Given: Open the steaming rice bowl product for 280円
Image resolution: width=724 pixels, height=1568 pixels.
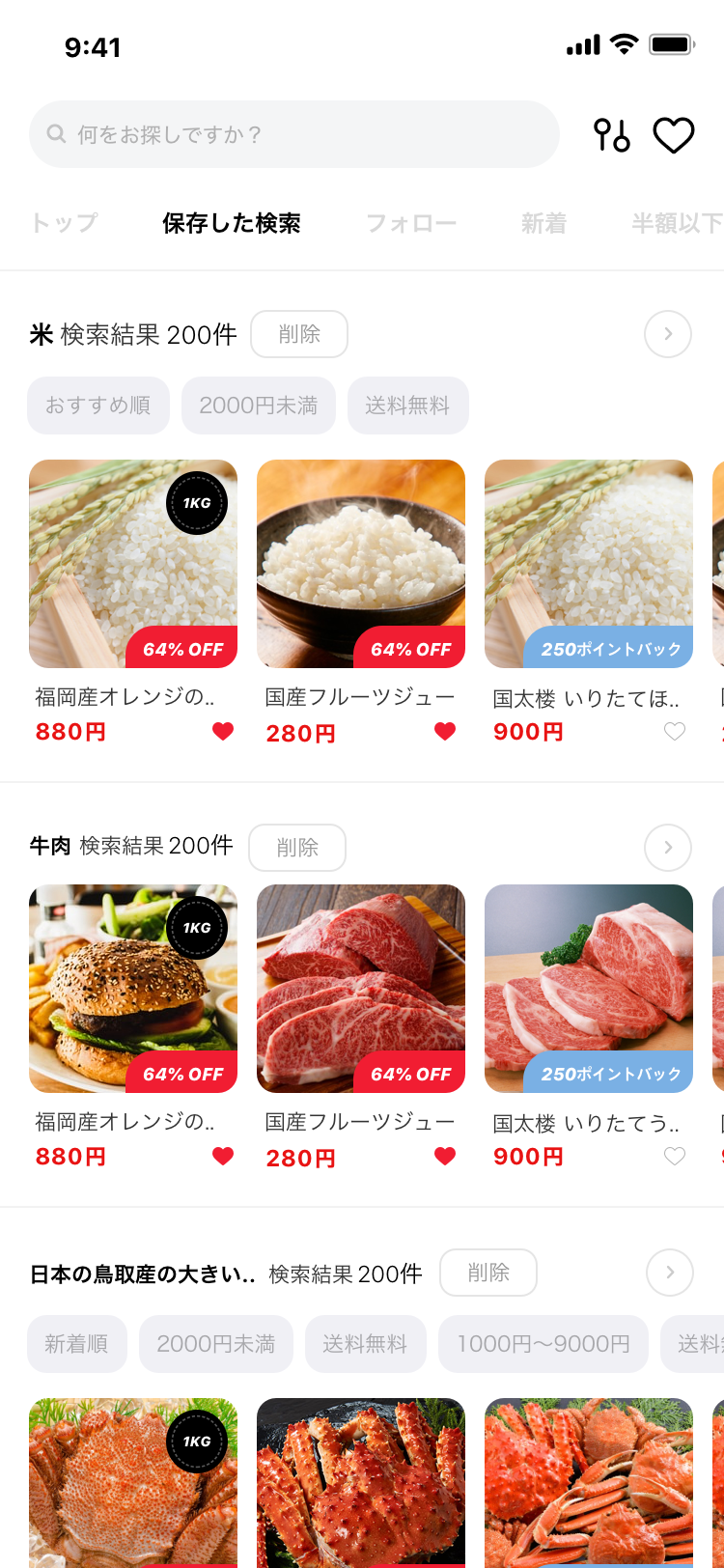Looking at the screenshot, I should (361, 564).
